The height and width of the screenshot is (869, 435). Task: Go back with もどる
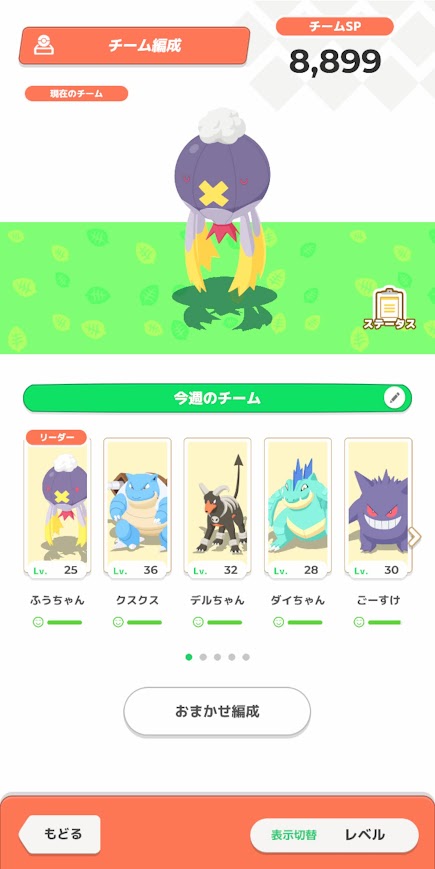click(60, 834)
